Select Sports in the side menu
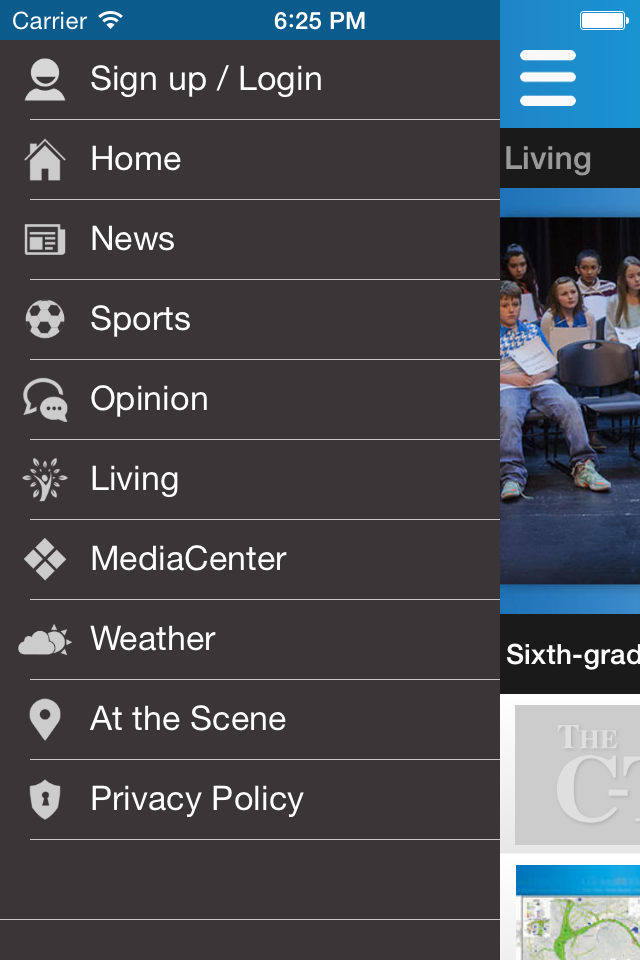The height and width of the screenshot is (960, 640). pos(140,319)
